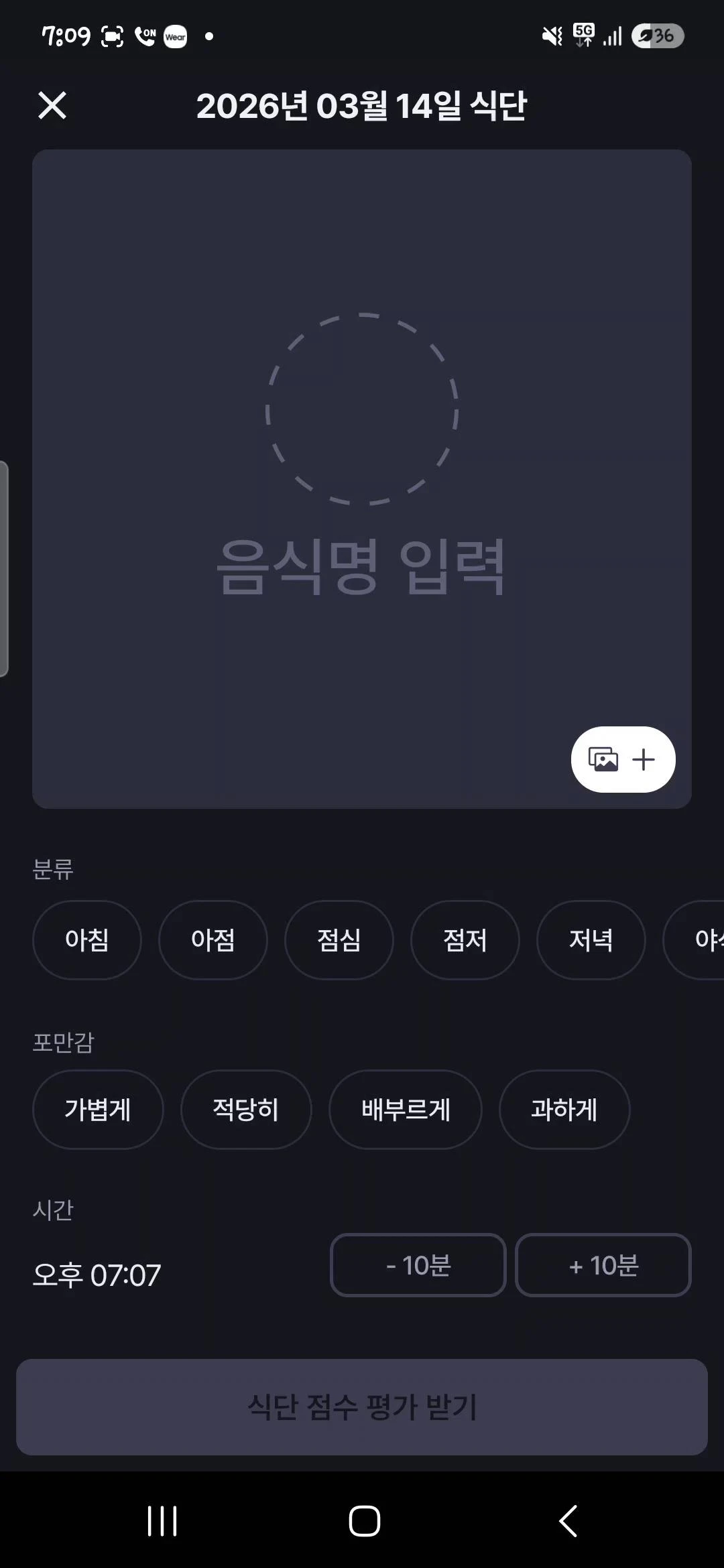Screen dimensions: 724x1568
Task: Close the meal log screen
Action: (52, 106)
